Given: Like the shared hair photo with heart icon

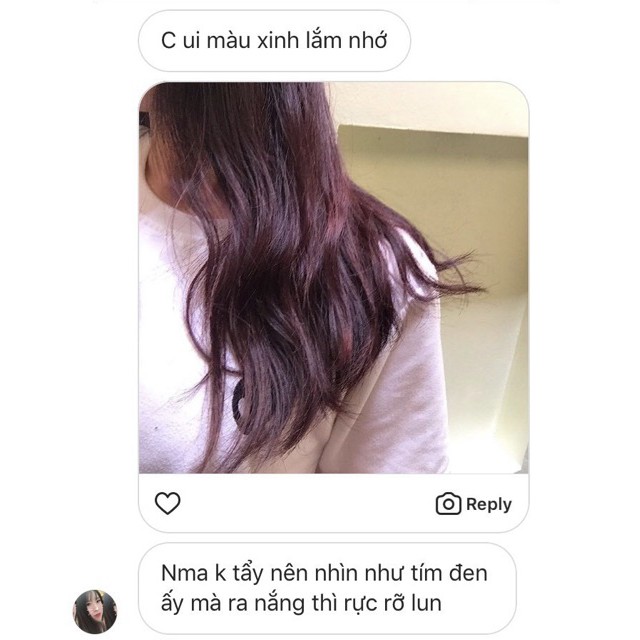Looking at the screenshot, I should 168,503.
